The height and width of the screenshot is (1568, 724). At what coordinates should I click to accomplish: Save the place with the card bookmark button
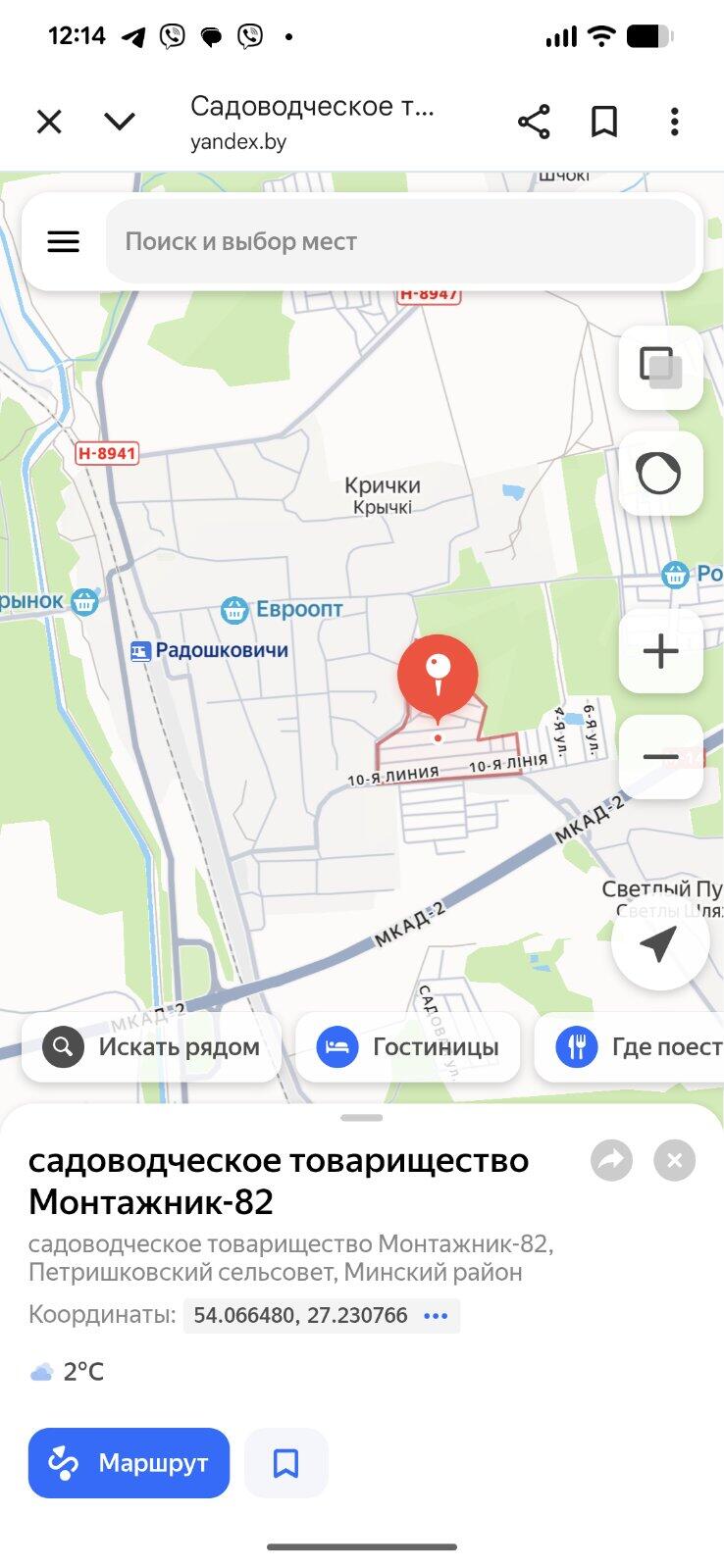click(x=285, y=1463)
